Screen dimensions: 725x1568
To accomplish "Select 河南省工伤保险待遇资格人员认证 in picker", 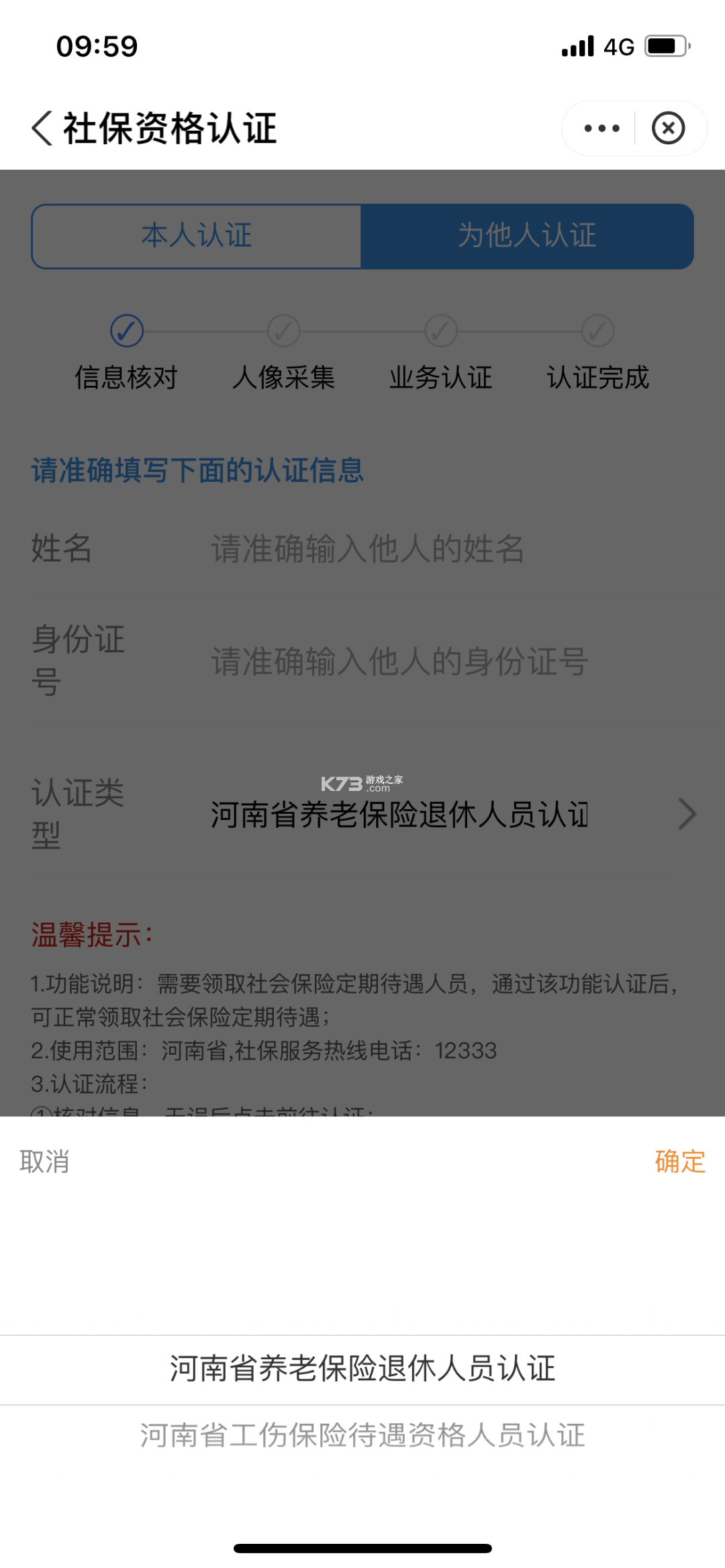I will pos(362,1435).
